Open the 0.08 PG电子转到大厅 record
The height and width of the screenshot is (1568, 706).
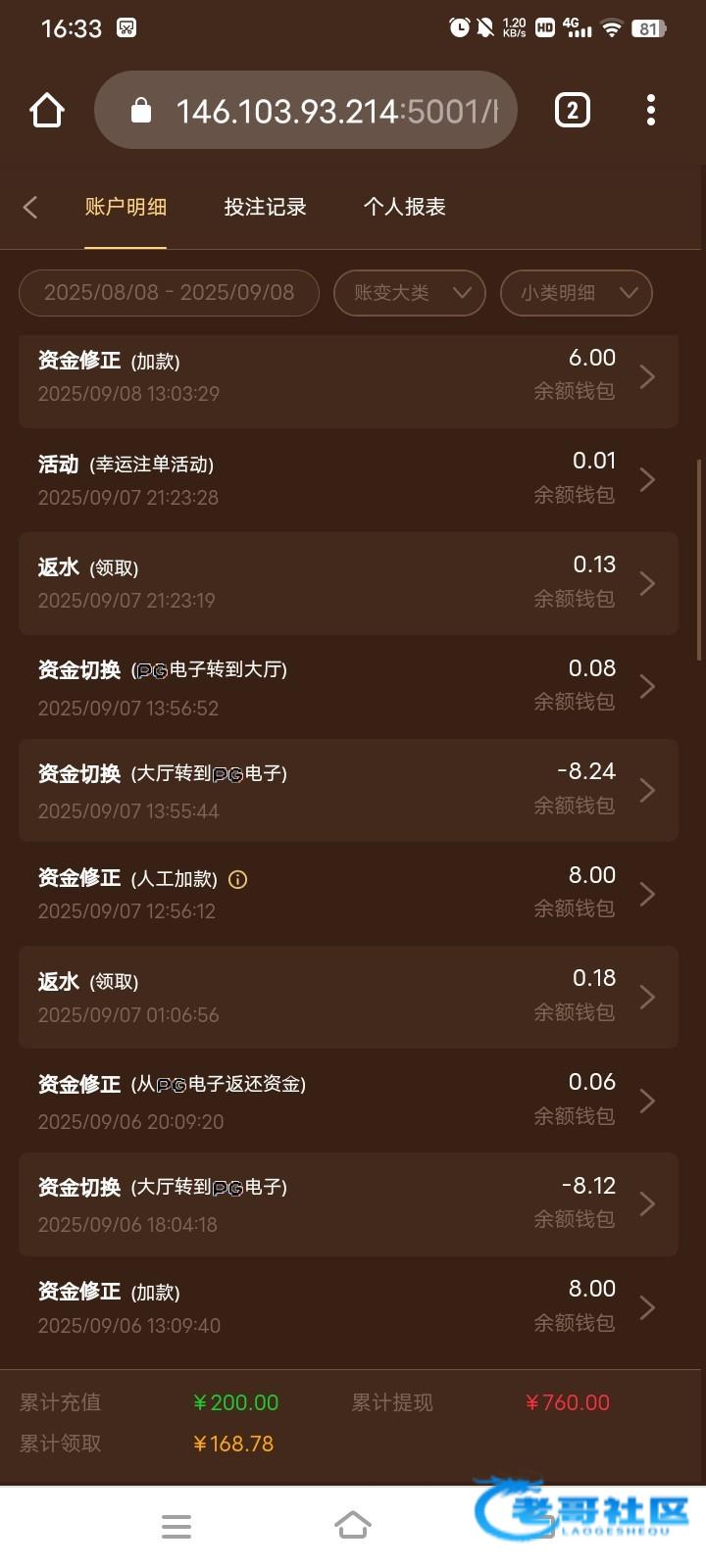[x=348, y=687]
